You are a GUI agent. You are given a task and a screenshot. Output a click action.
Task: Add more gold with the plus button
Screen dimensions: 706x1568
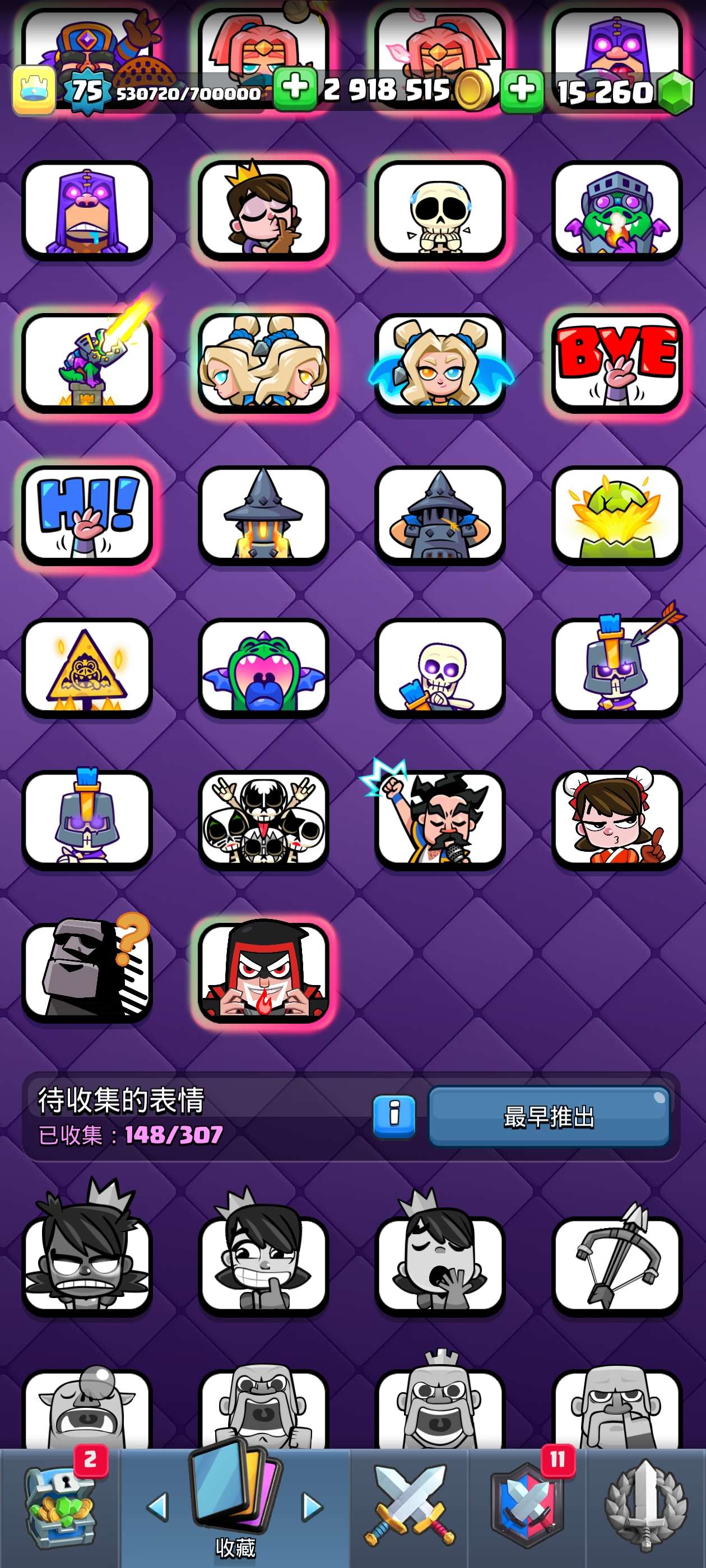pos(295,89)
